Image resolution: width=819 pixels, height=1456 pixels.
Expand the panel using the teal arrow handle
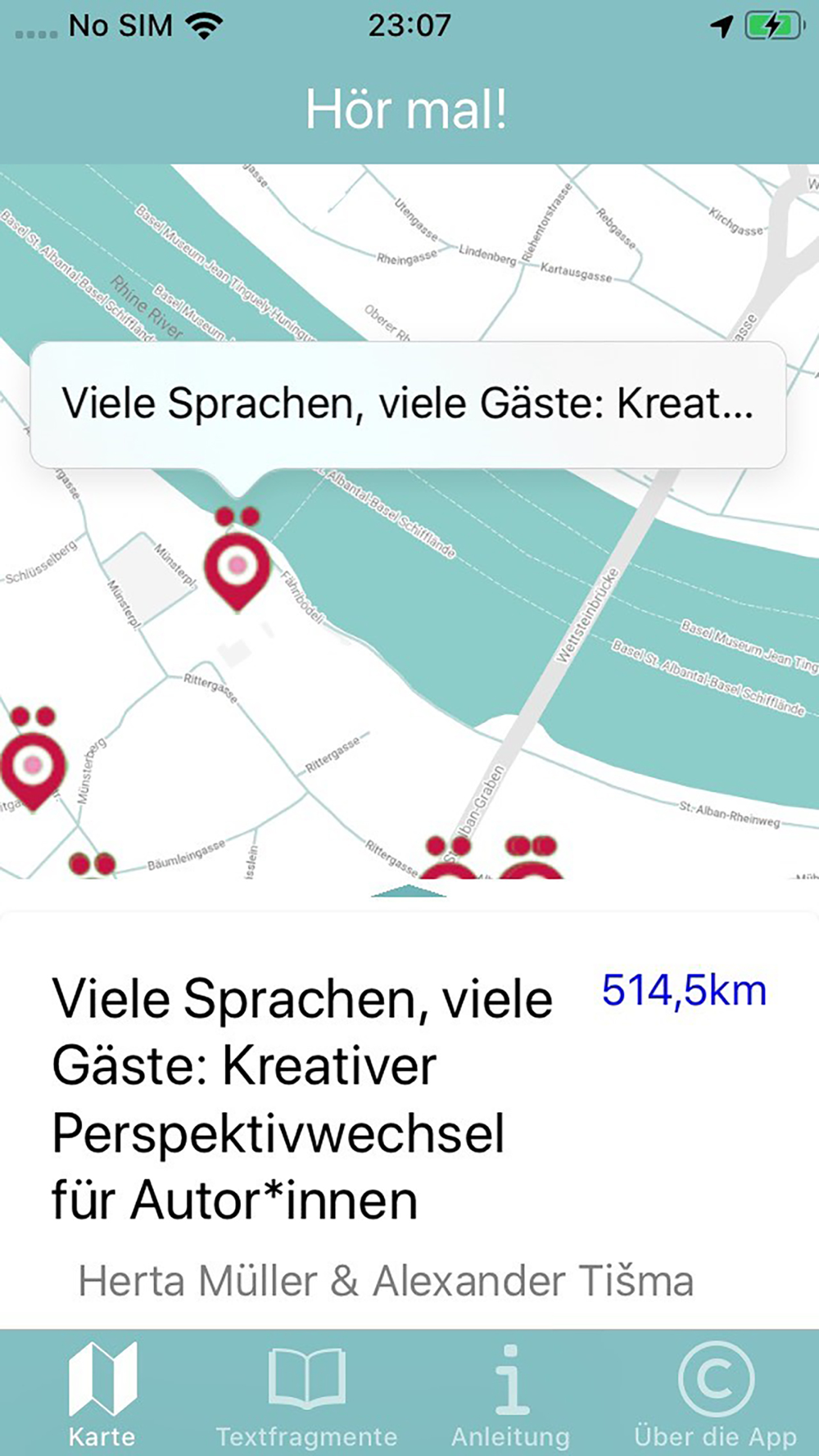coord(409,890)
